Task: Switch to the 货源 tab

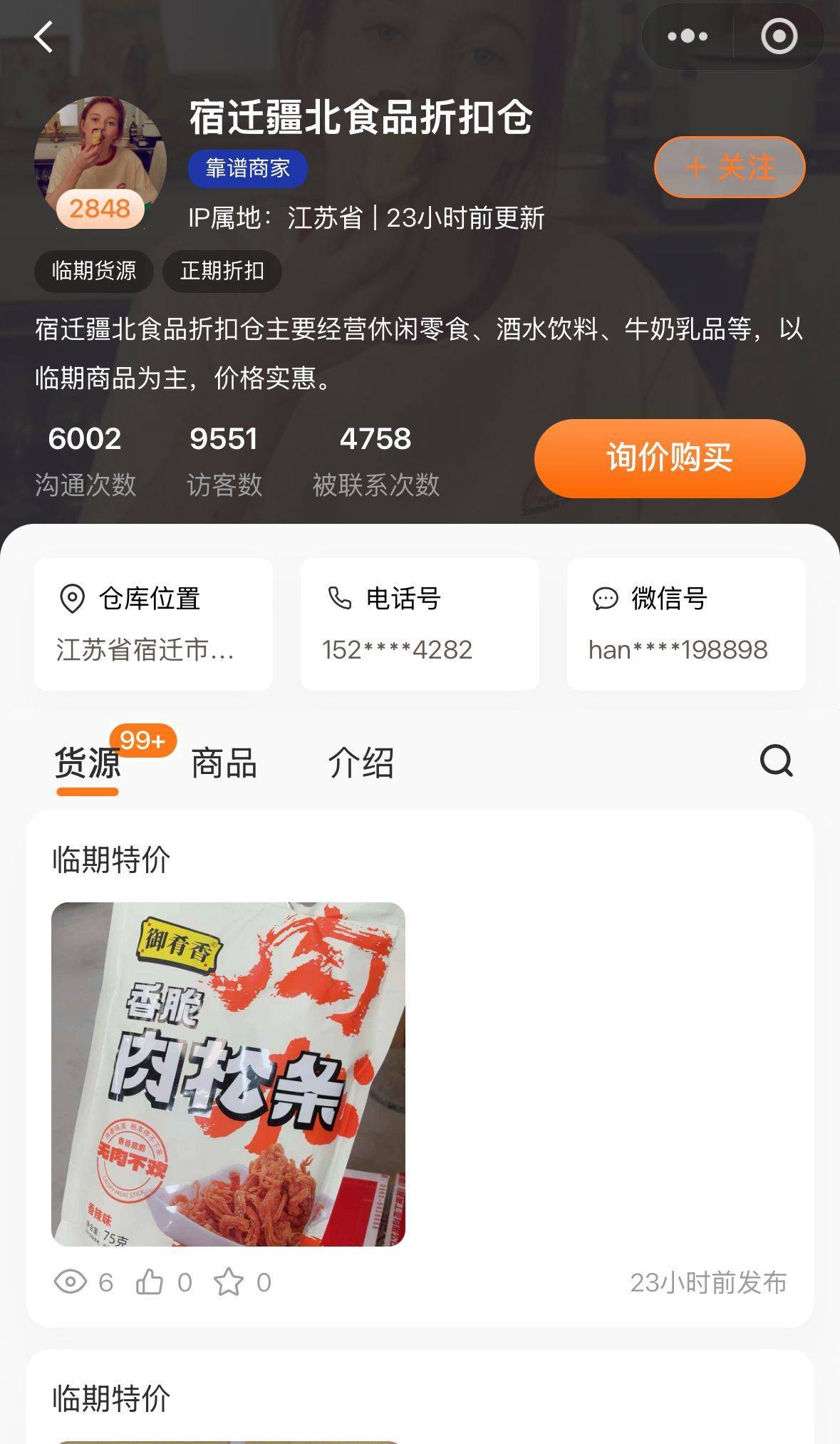Action: 88,763
